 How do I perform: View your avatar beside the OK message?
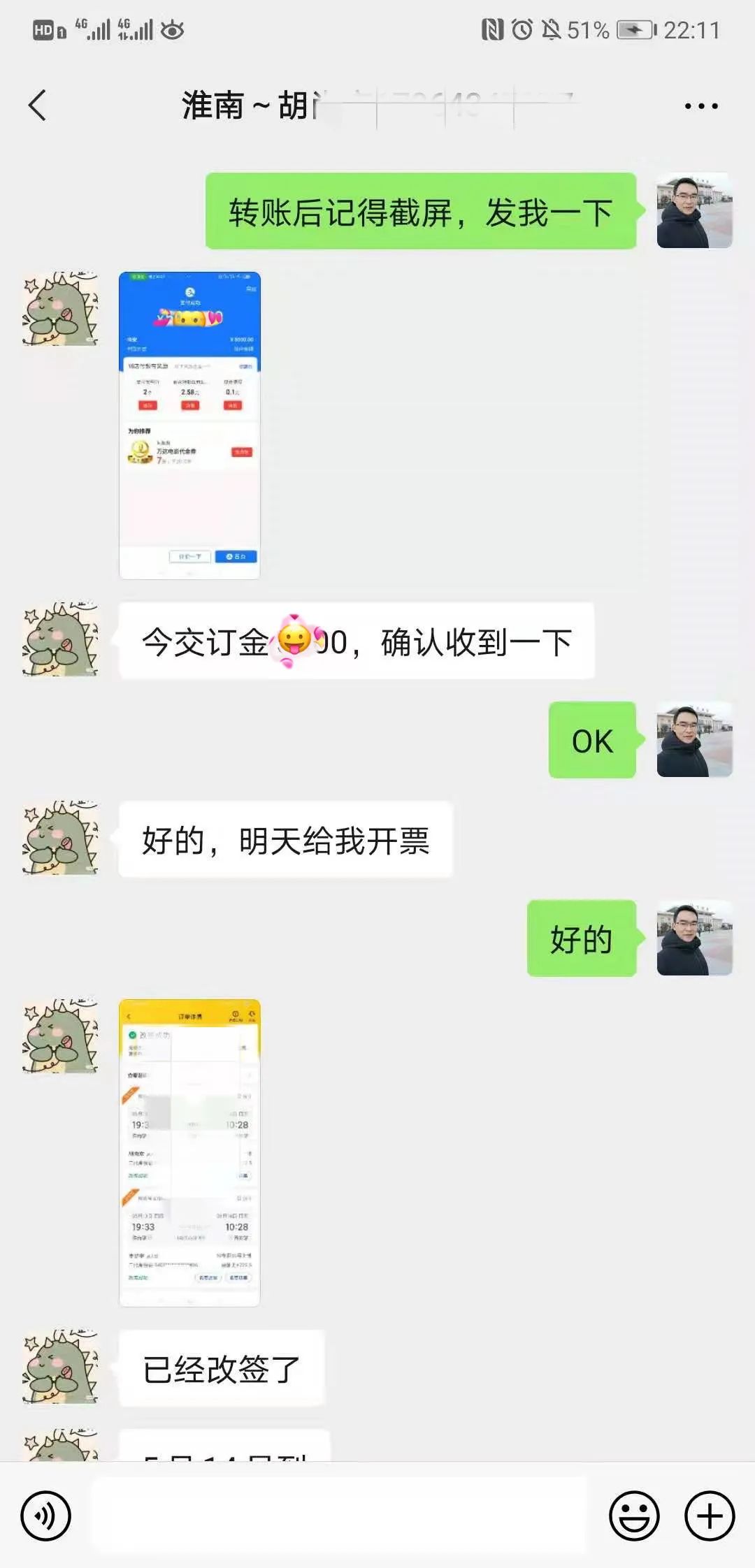click(694, 739)
